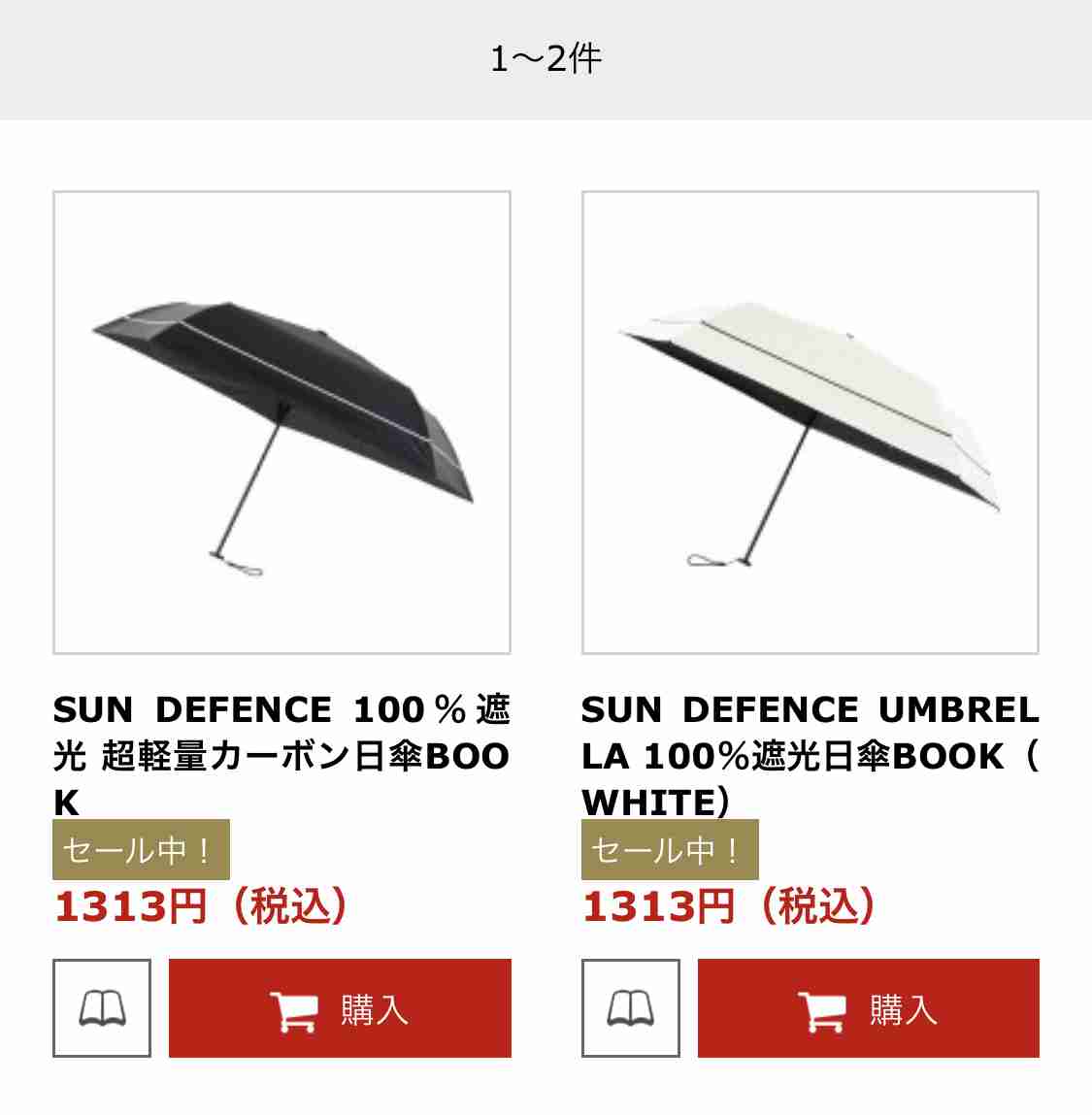Image resolution: width=1092 pixels, height=1115 pixels.
Task: Preview the 超軽量カーボン日傘 book with book icon
Action: coord(102,1008)
